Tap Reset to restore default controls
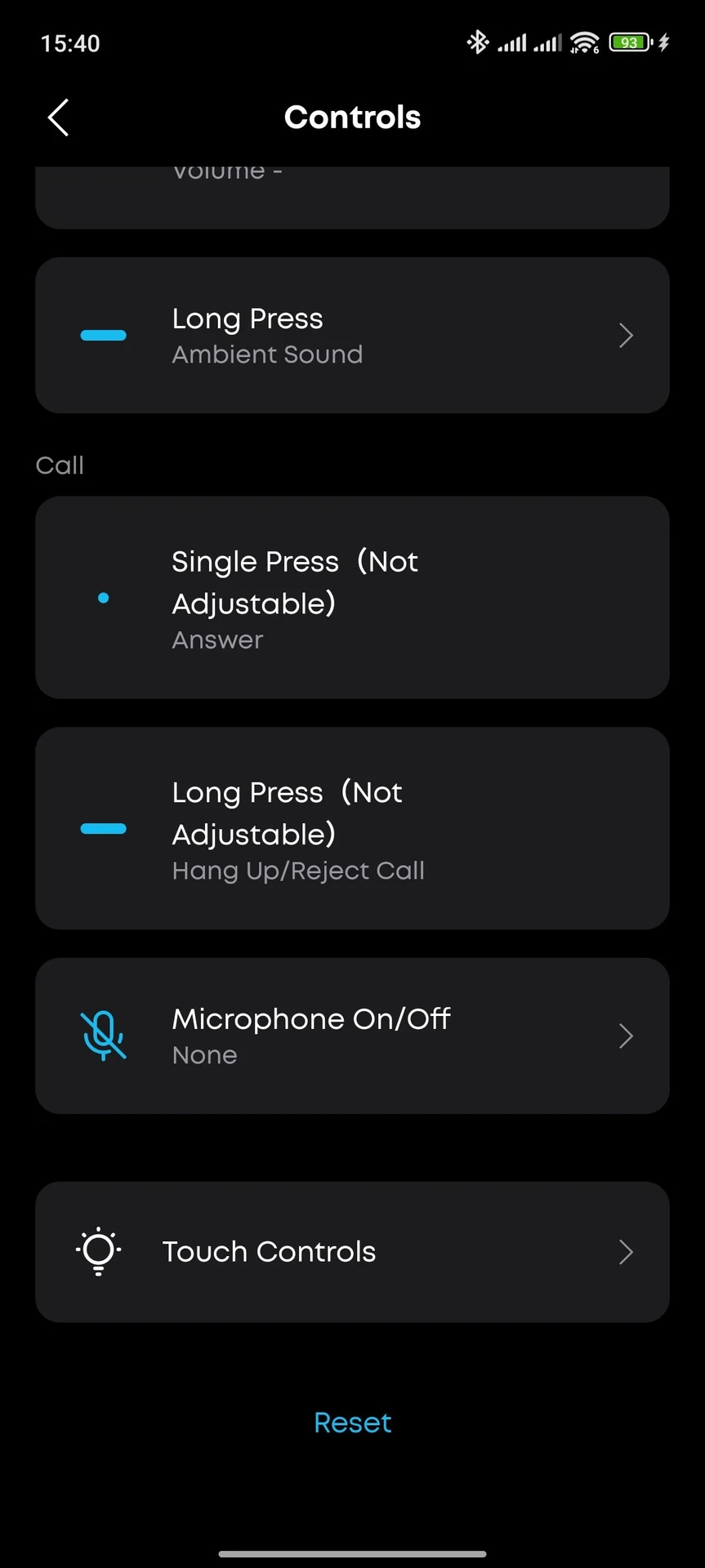The image size is (705, 1568). click(x=352, y=1423)
